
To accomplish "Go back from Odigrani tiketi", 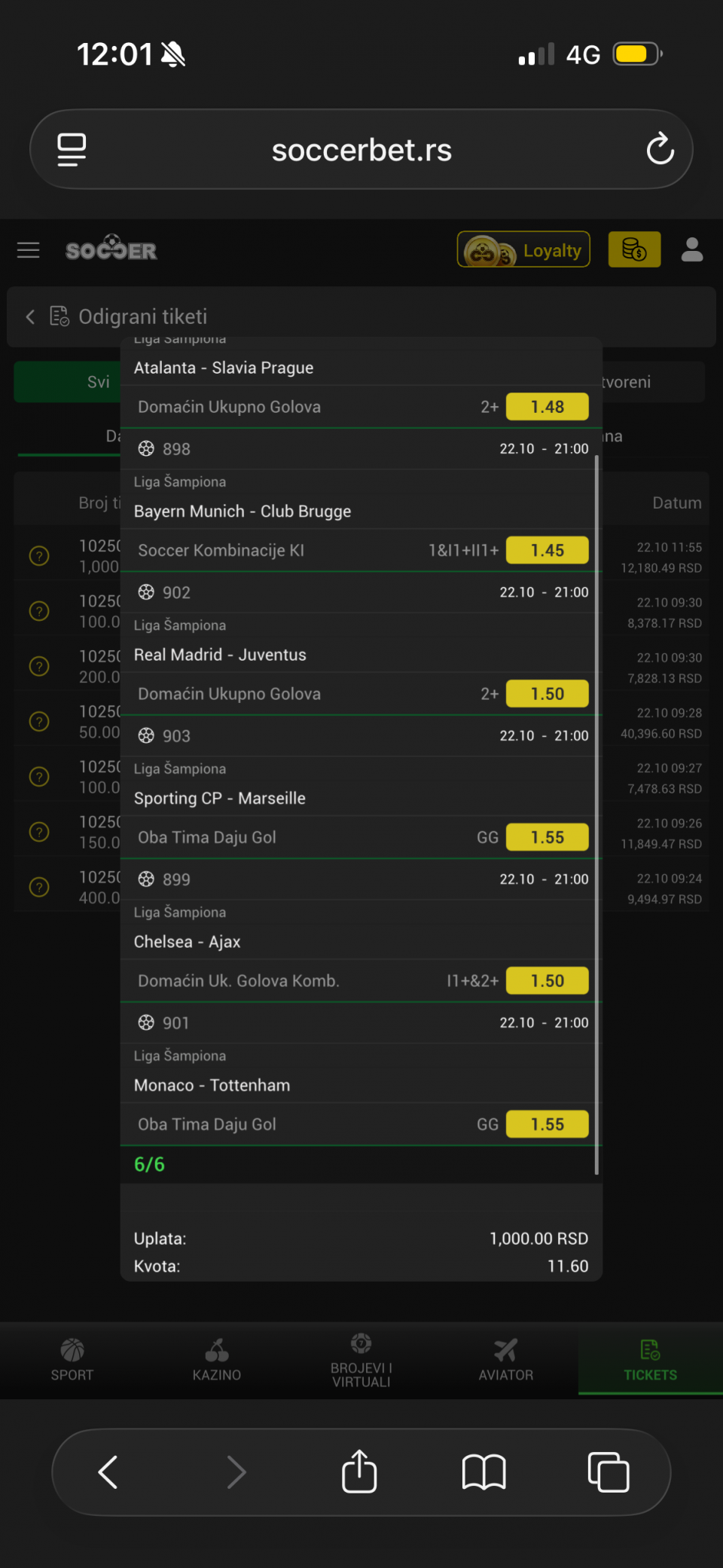I will [x=30, y=316].
